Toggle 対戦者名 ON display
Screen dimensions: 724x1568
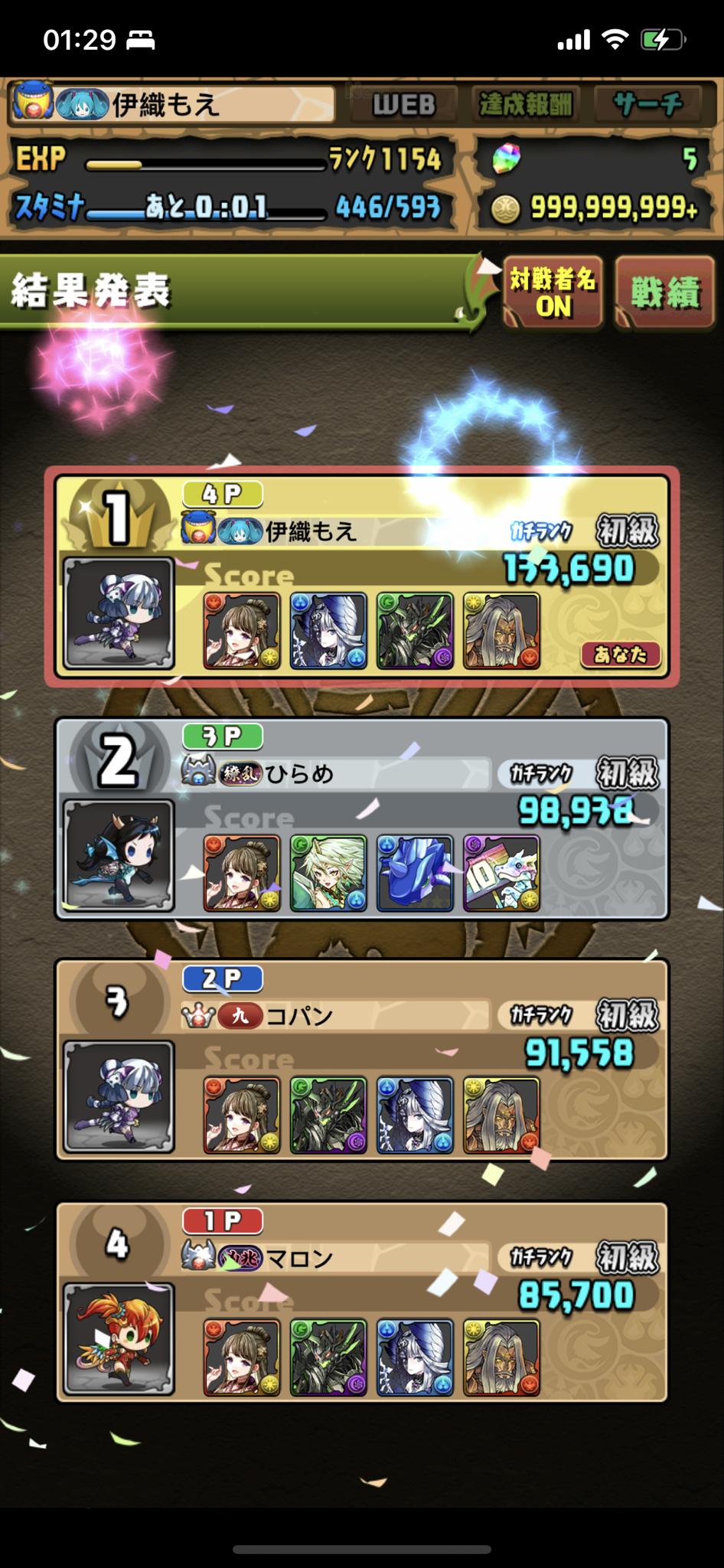pyautogui.click(x=553, y=292)
